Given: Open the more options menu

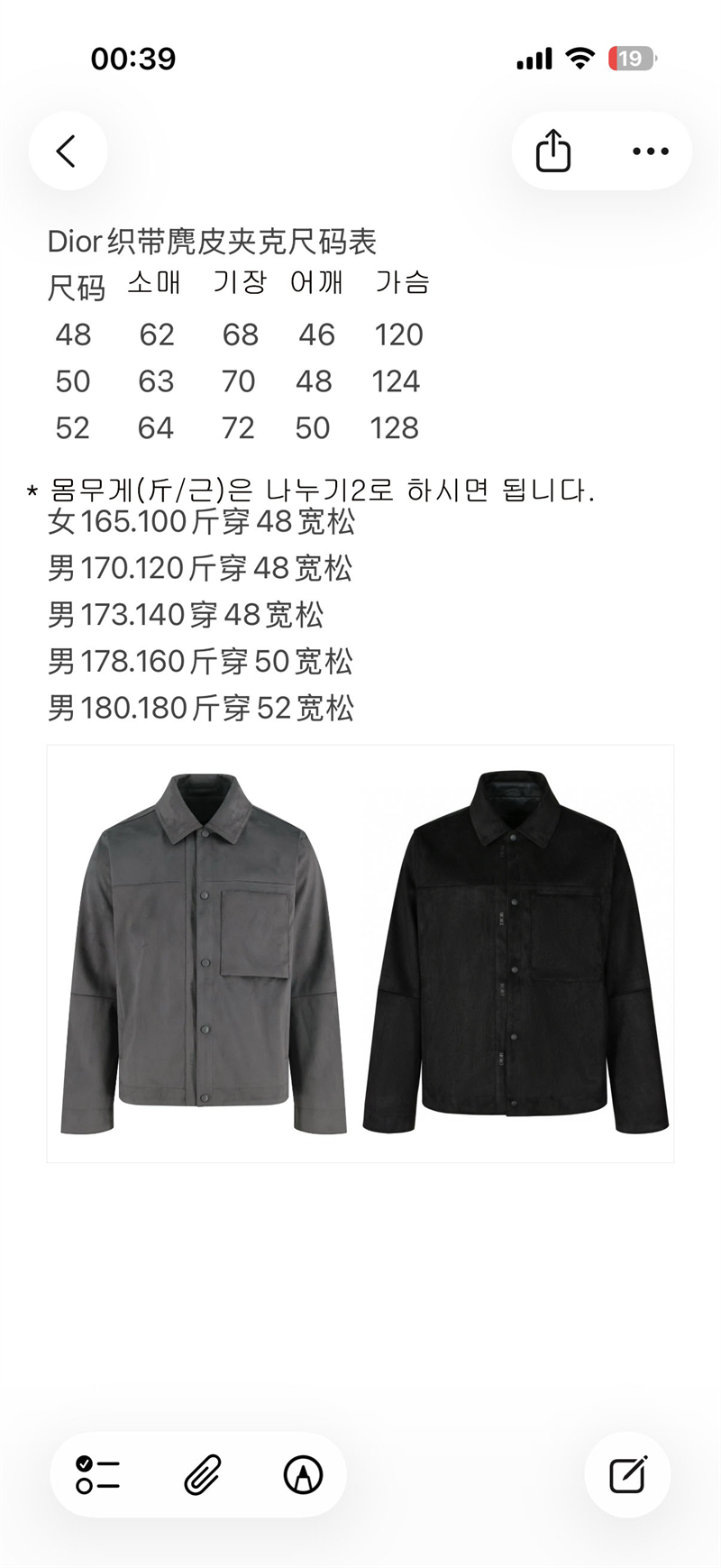Looking at the screenshot, I should pos(650,151).
